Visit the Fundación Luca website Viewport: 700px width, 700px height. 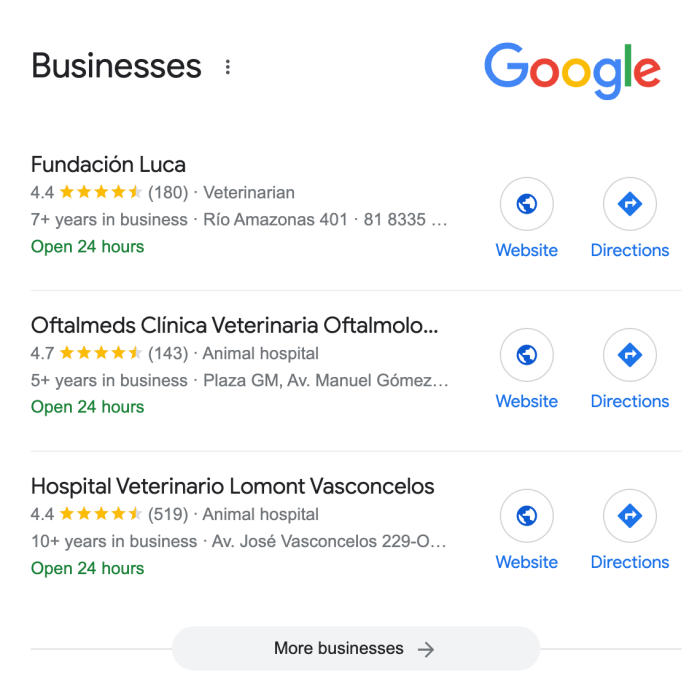coord(527,205)
